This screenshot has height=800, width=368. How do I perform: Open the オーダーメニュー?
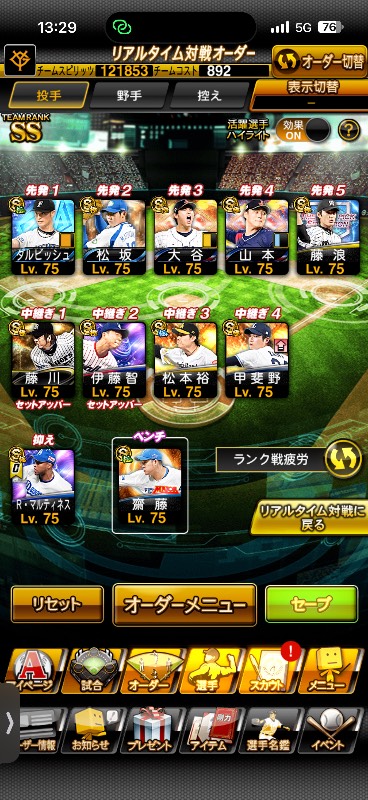click(184, 605)
